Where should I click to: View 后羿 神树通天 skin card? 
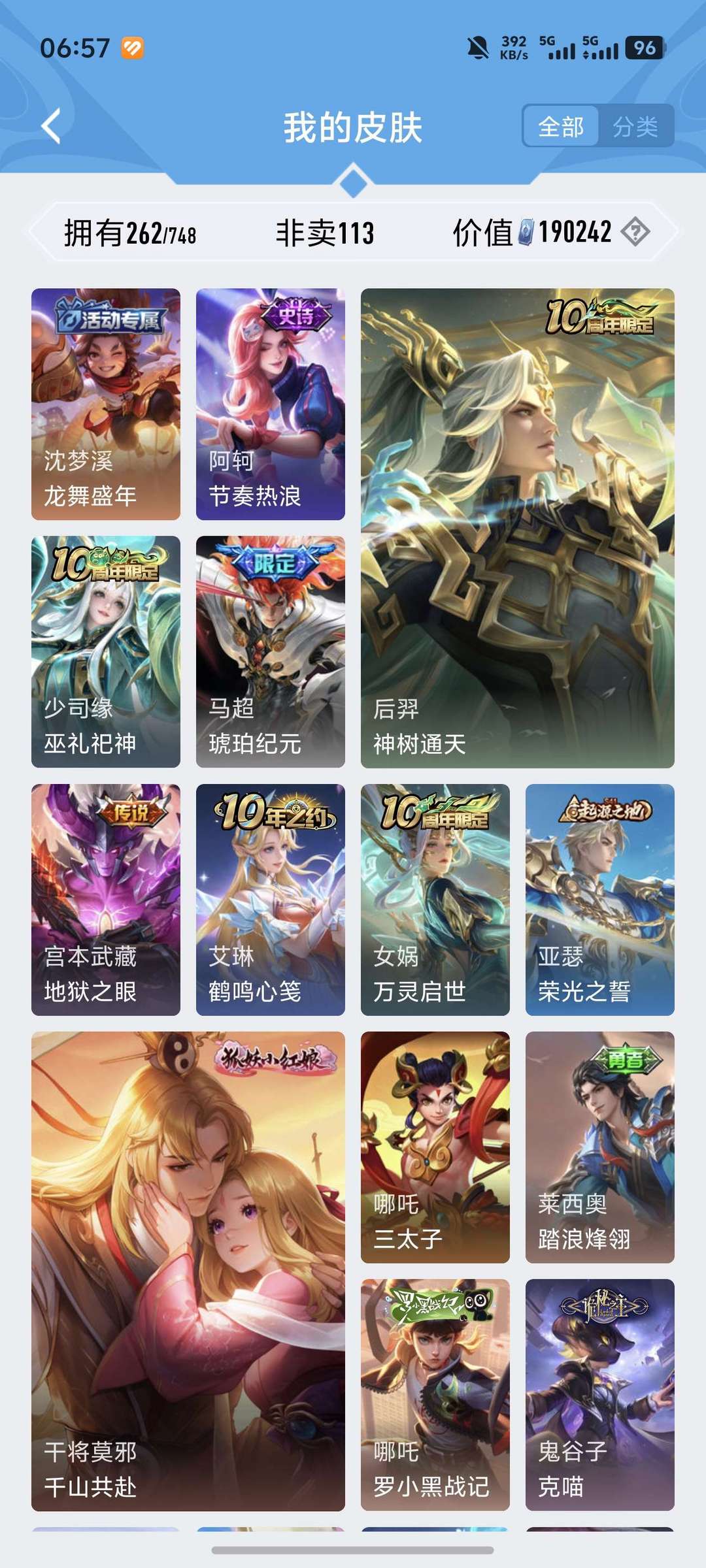(518, 528)
